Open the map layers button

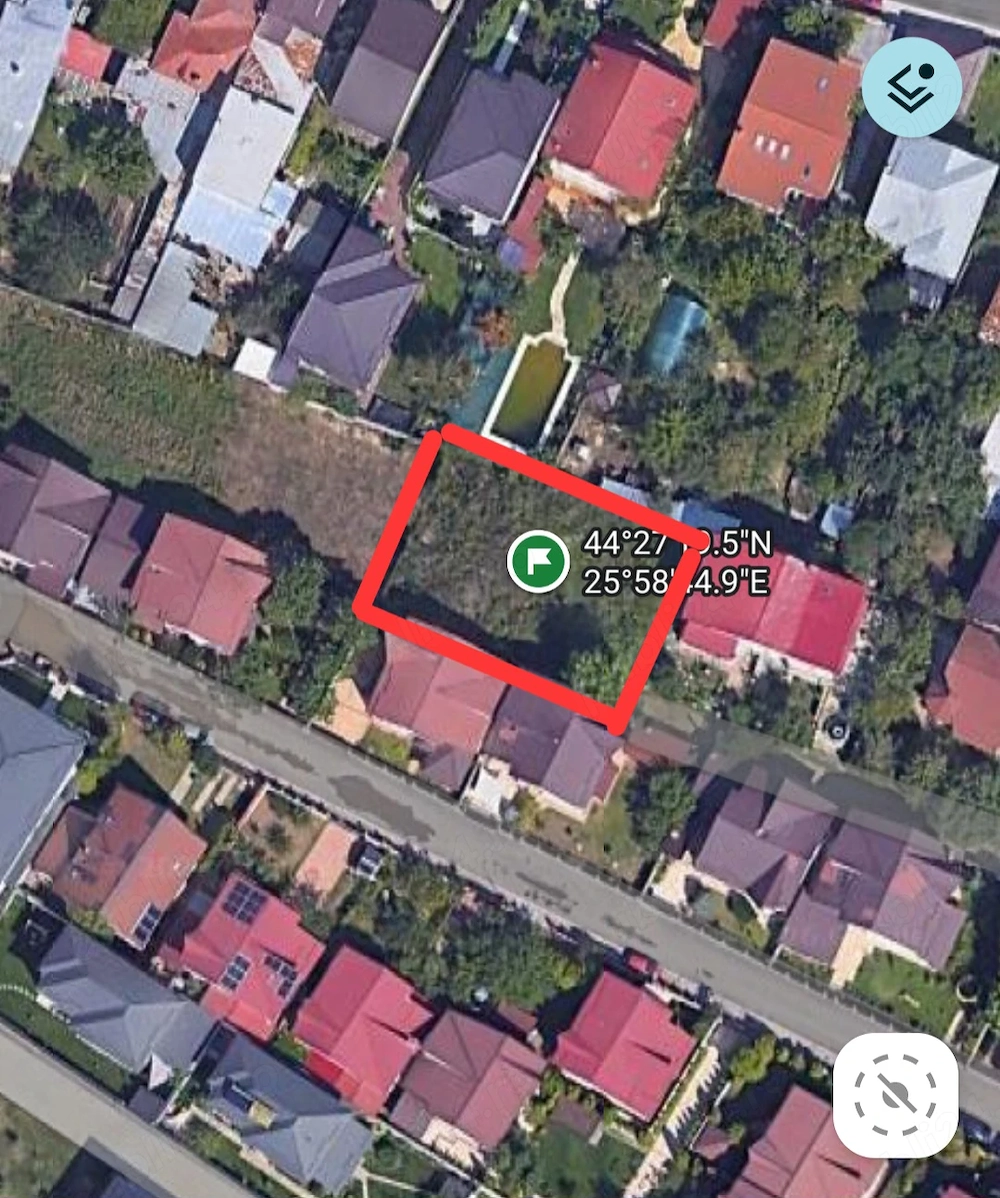(x=911, y=87)
